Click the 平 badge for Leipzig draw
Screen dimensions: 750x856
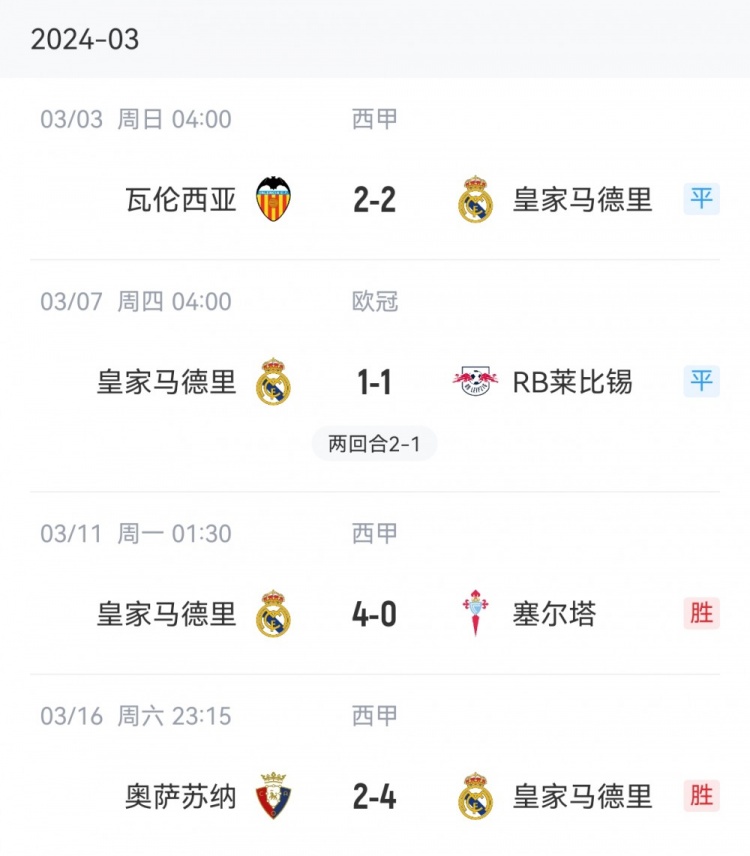pyautogui.click(x=703, y=378)
